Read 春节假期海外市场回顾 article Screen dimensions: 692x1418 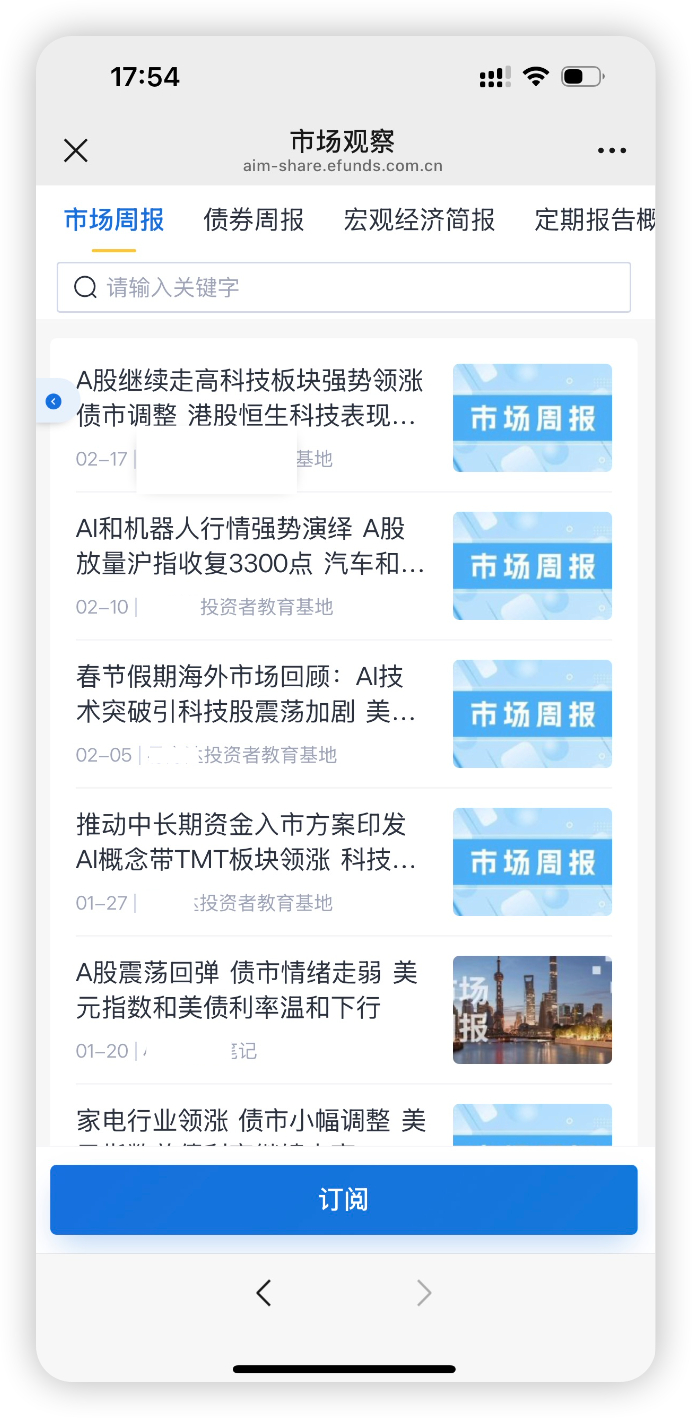(x=344, y=714)
